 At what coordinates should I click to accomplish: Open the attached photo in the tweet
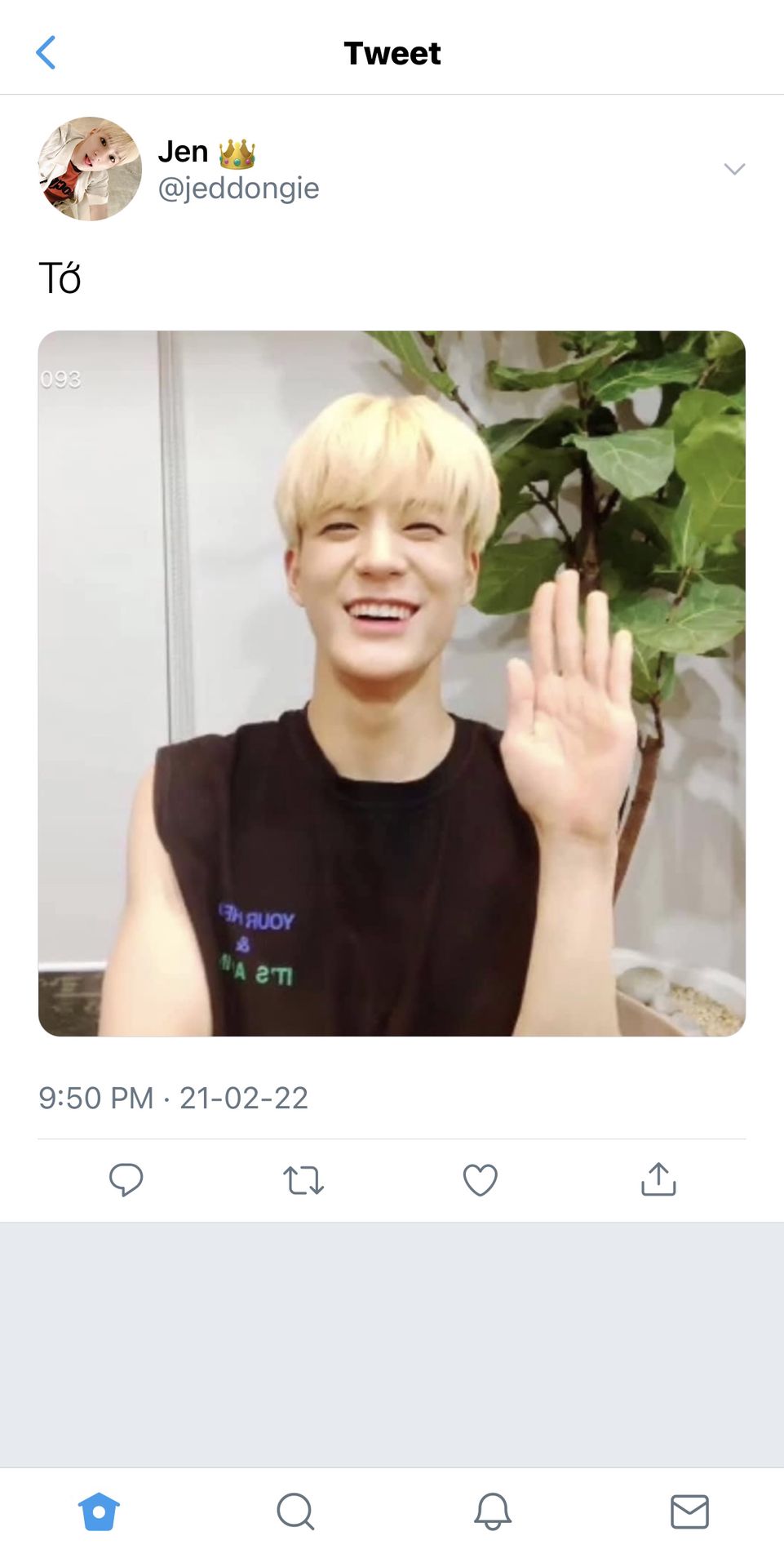point(392,683)
